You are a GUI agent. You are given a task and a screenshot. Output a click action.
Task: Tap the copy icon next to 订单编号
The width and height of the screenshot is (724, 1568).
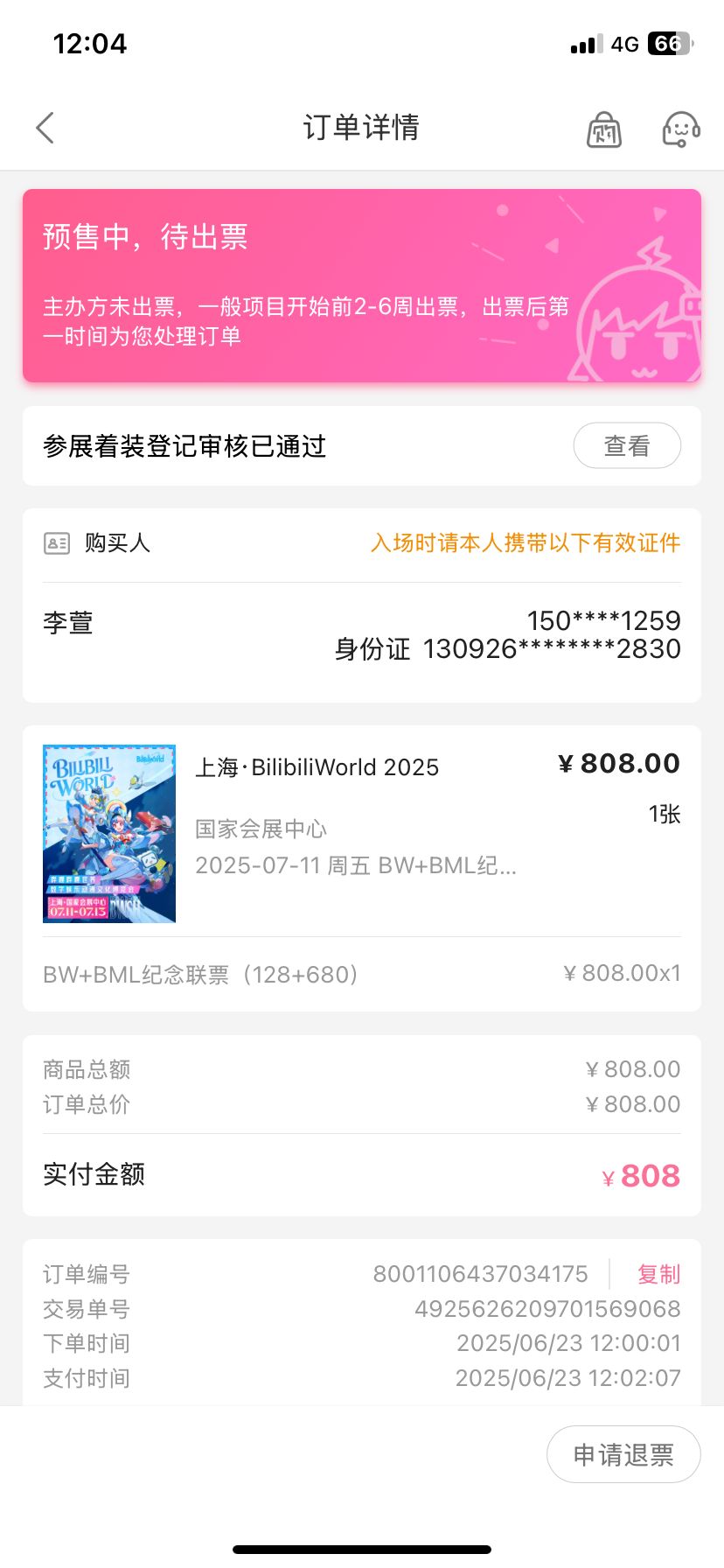click(x=659, y=1275)
